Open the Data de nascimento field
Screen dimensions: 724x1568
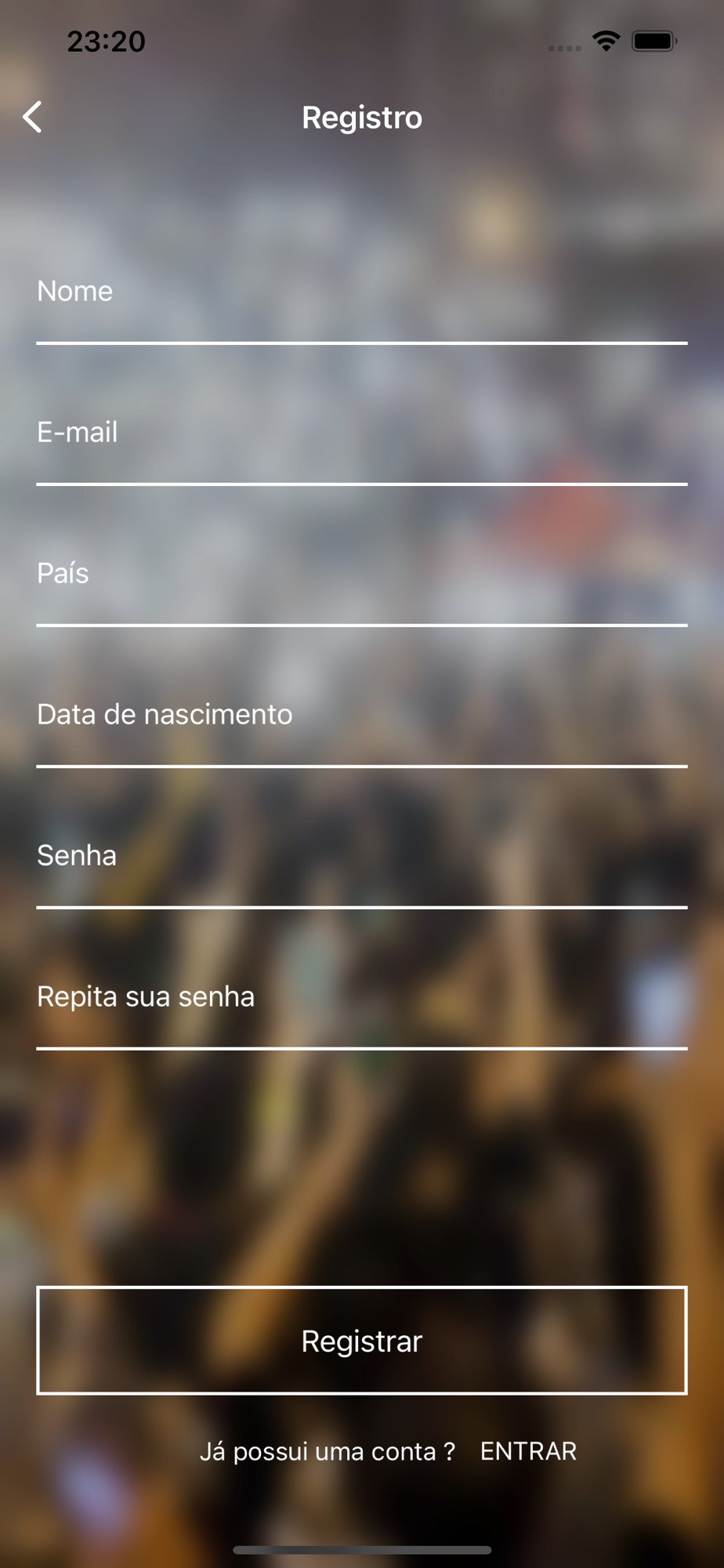[x=362, y=716]
